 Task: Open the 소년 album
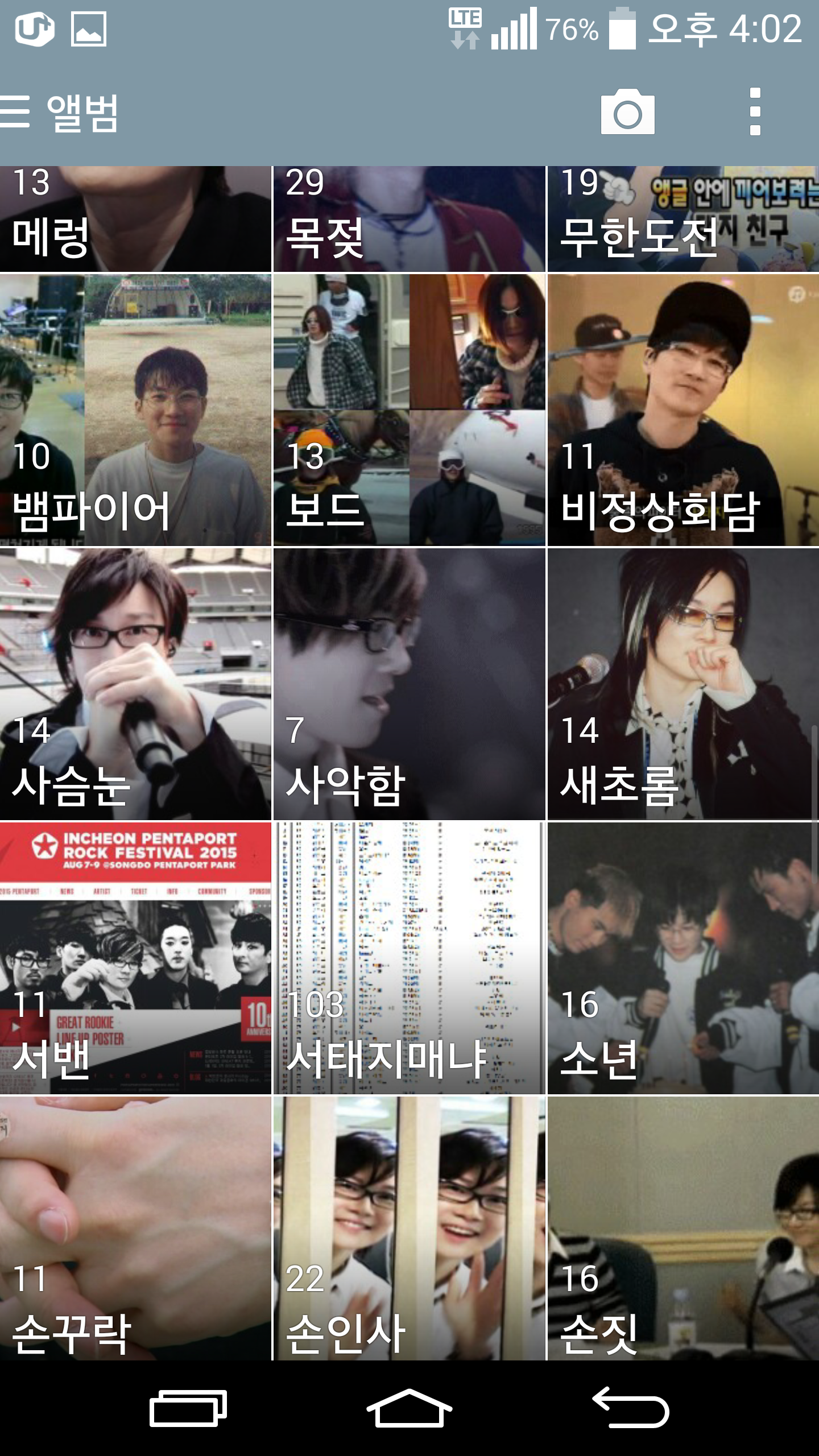683,958
